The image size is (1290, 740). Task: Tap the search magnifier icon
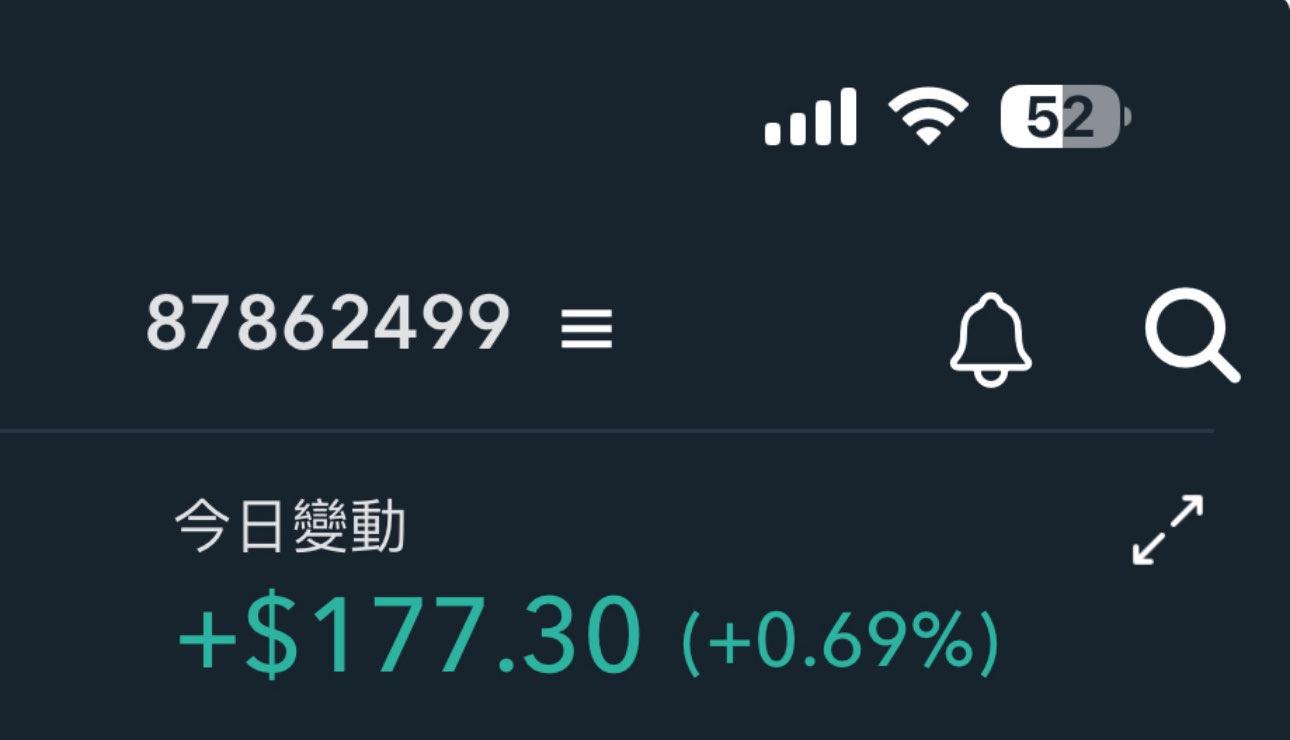coord(1190,335)
